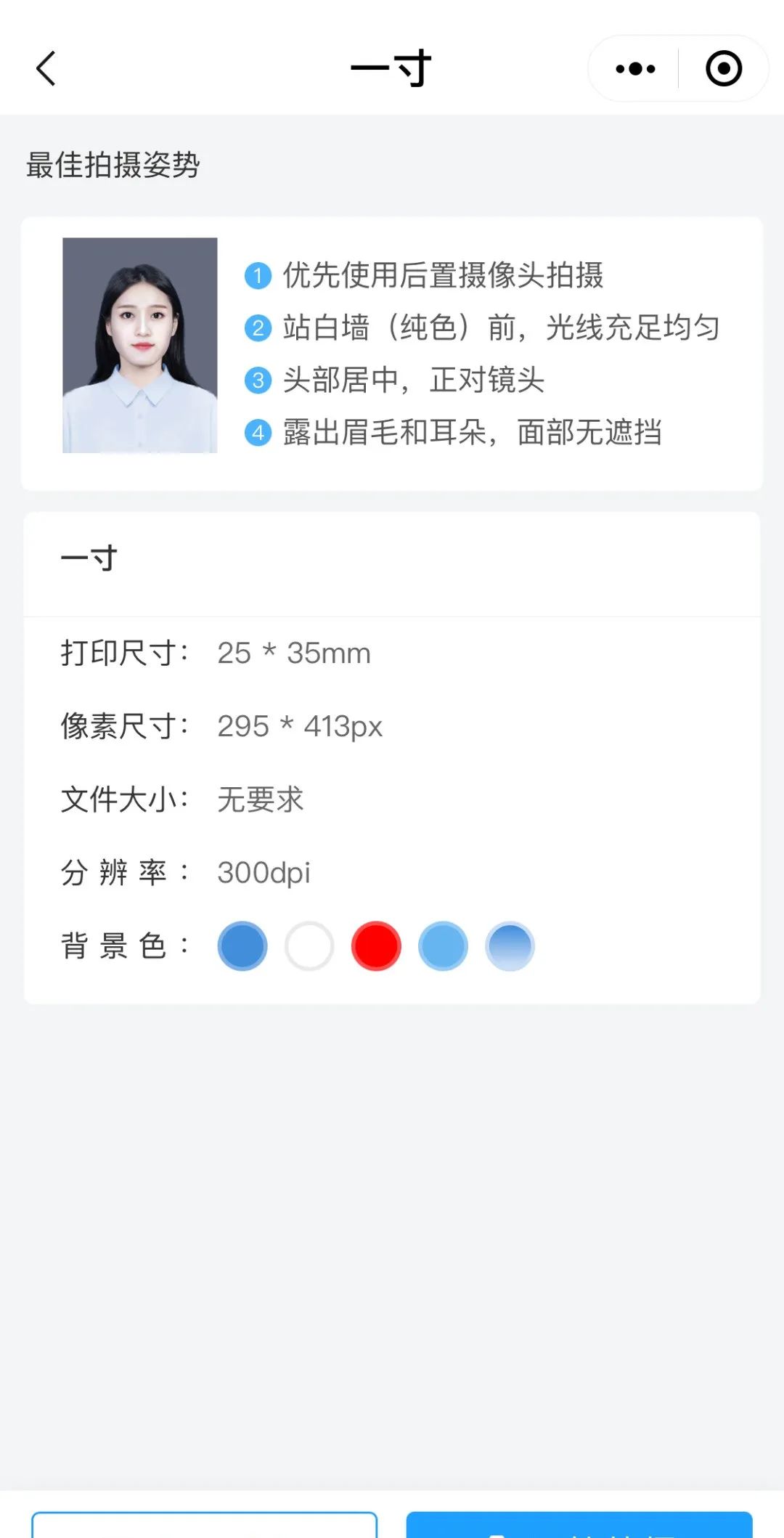Screen dimensions: 784x1538
Task: Tap the ④ badge beside 露出眉毛和耳朵
Action: pos(258,433)
